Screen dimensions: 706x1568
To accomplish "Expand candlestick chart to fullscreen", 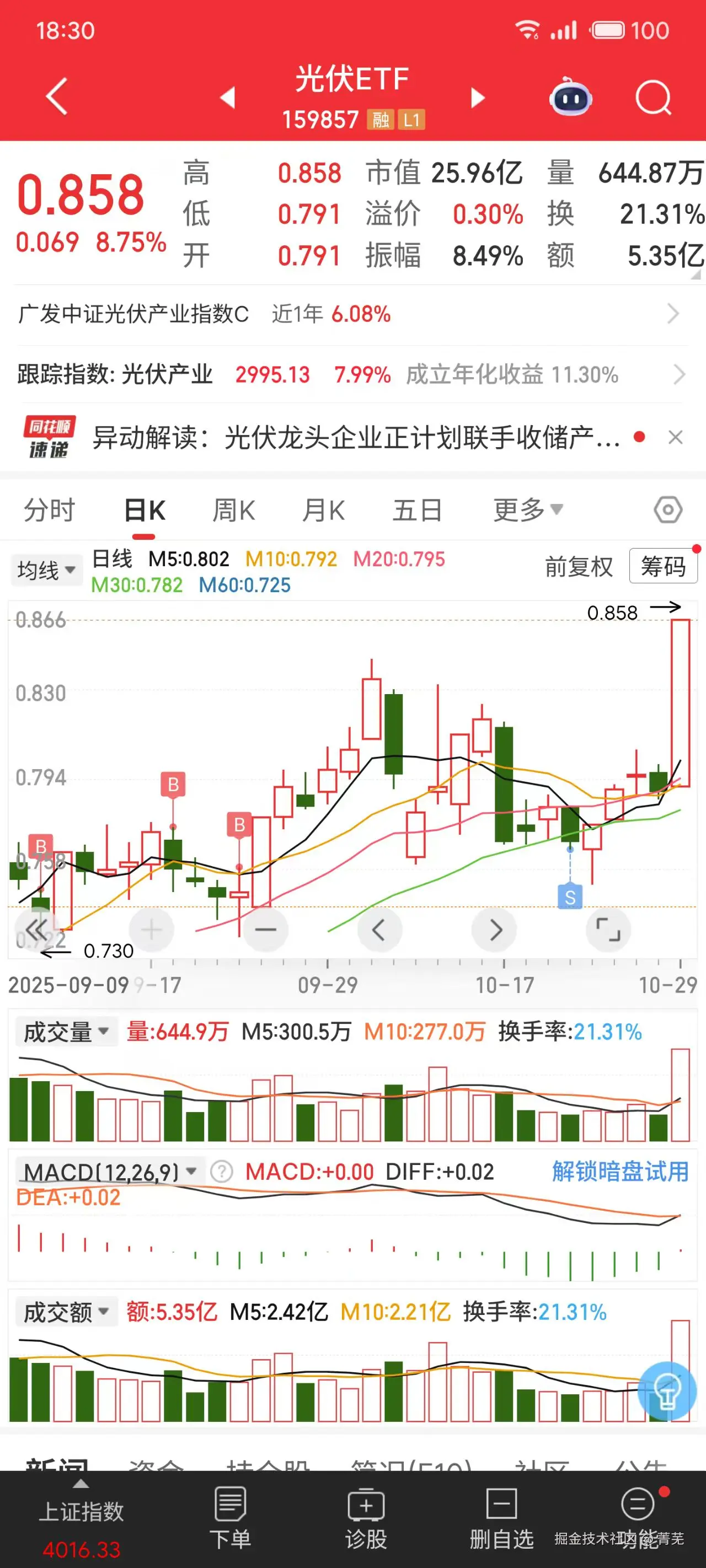I will (x=608, y=930).
